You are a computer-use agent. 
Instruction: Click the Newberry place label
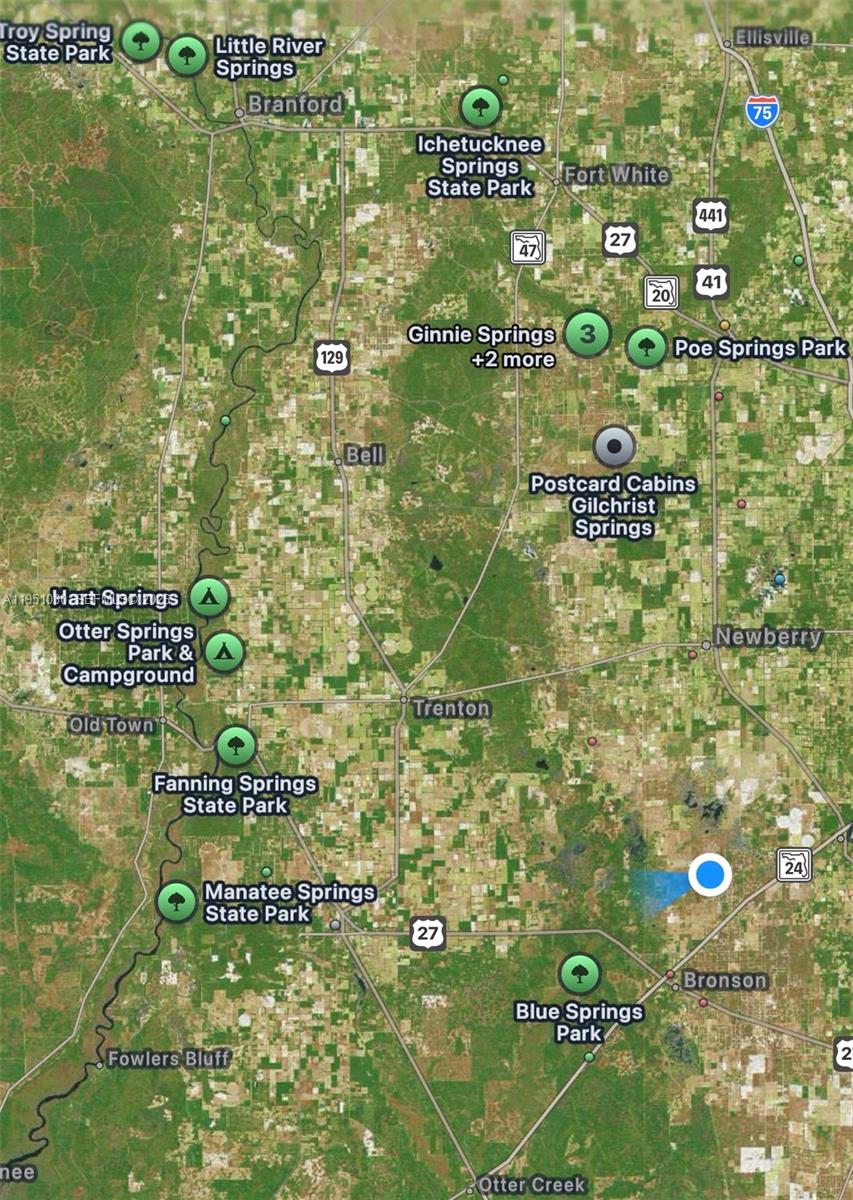pyautogui.click(x=768, y=636)
